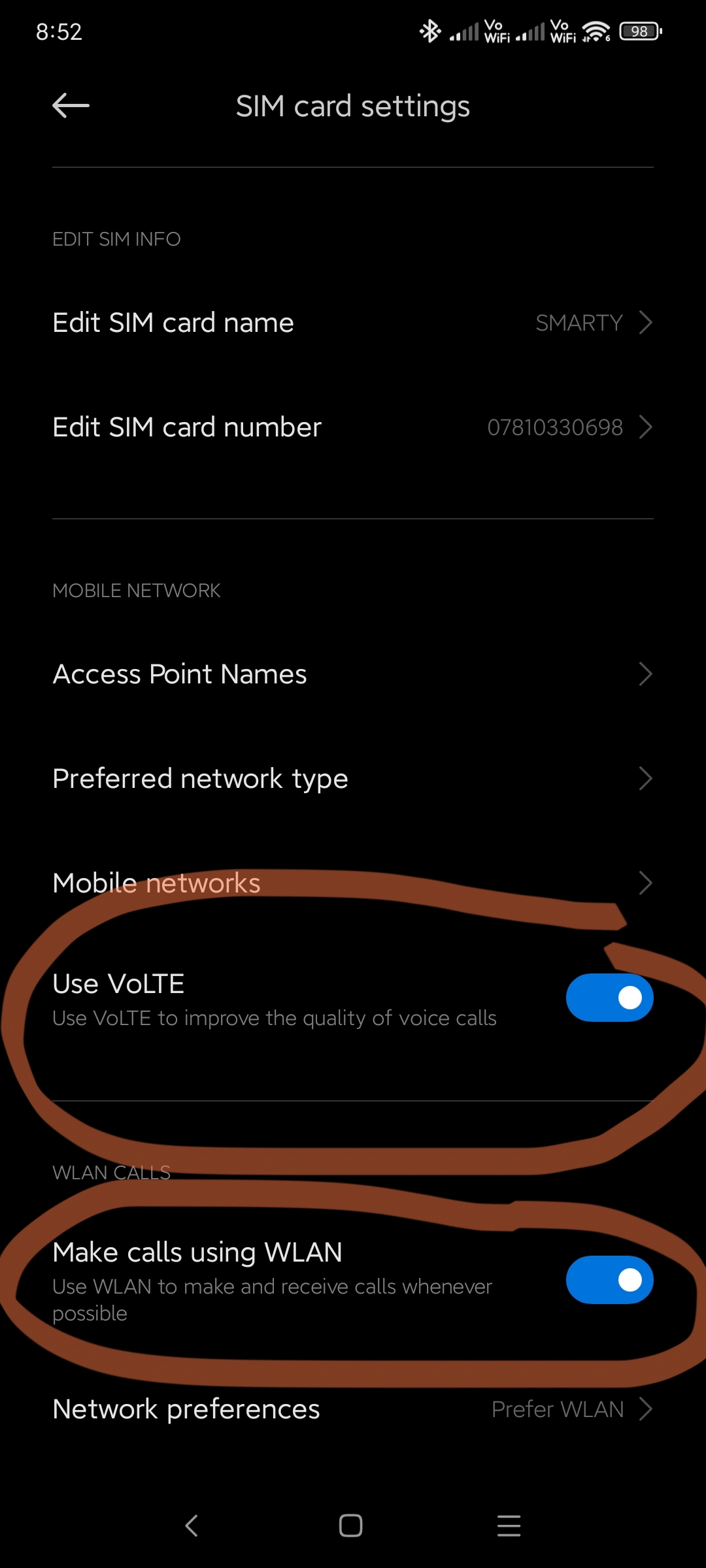Go back using the top-left arrow

(71, 106)
